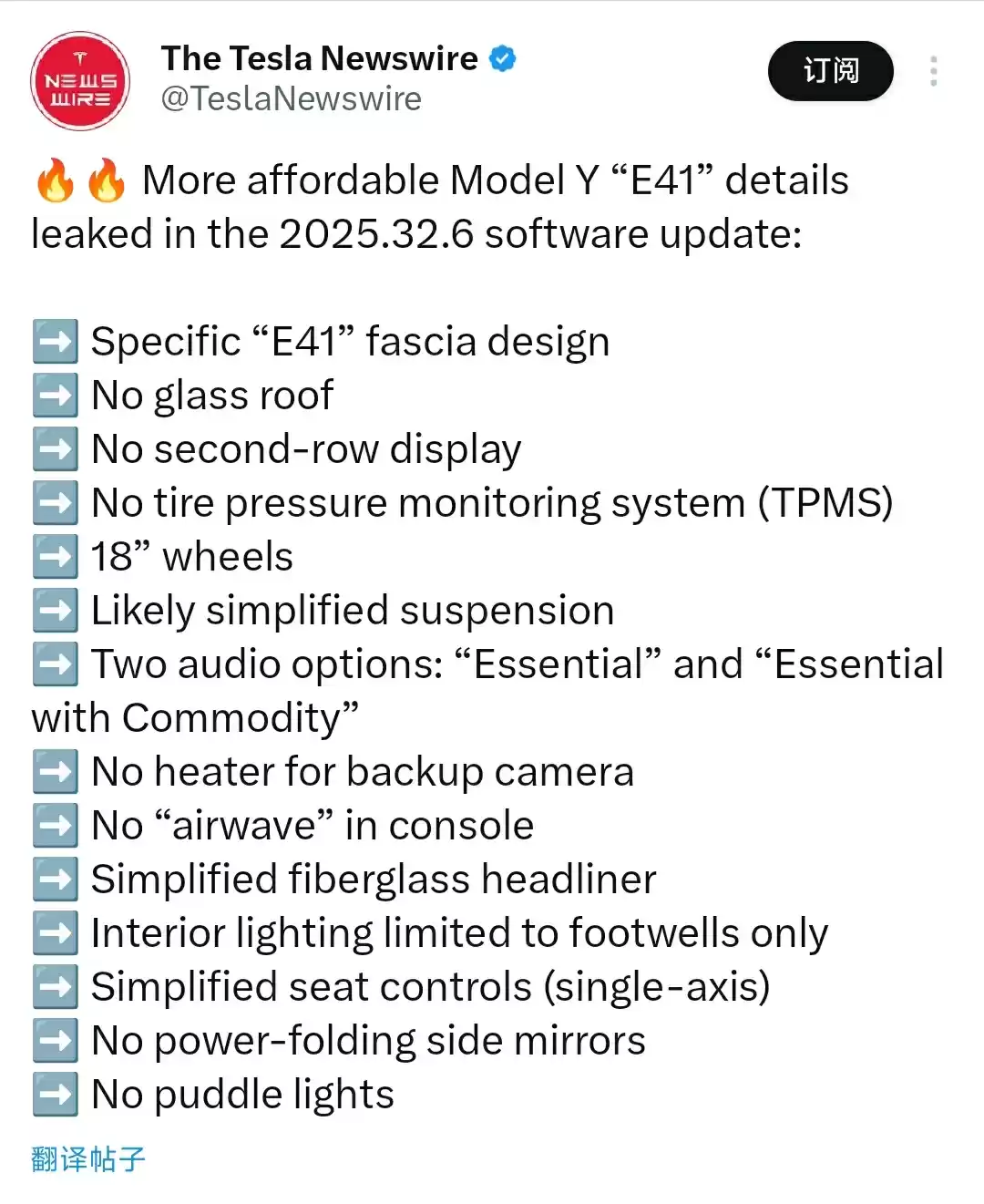Image resolution: width=984 pixels, height=1204 pixels.
Task: Open the three-dot post options menu
Action: pos(933,71)
